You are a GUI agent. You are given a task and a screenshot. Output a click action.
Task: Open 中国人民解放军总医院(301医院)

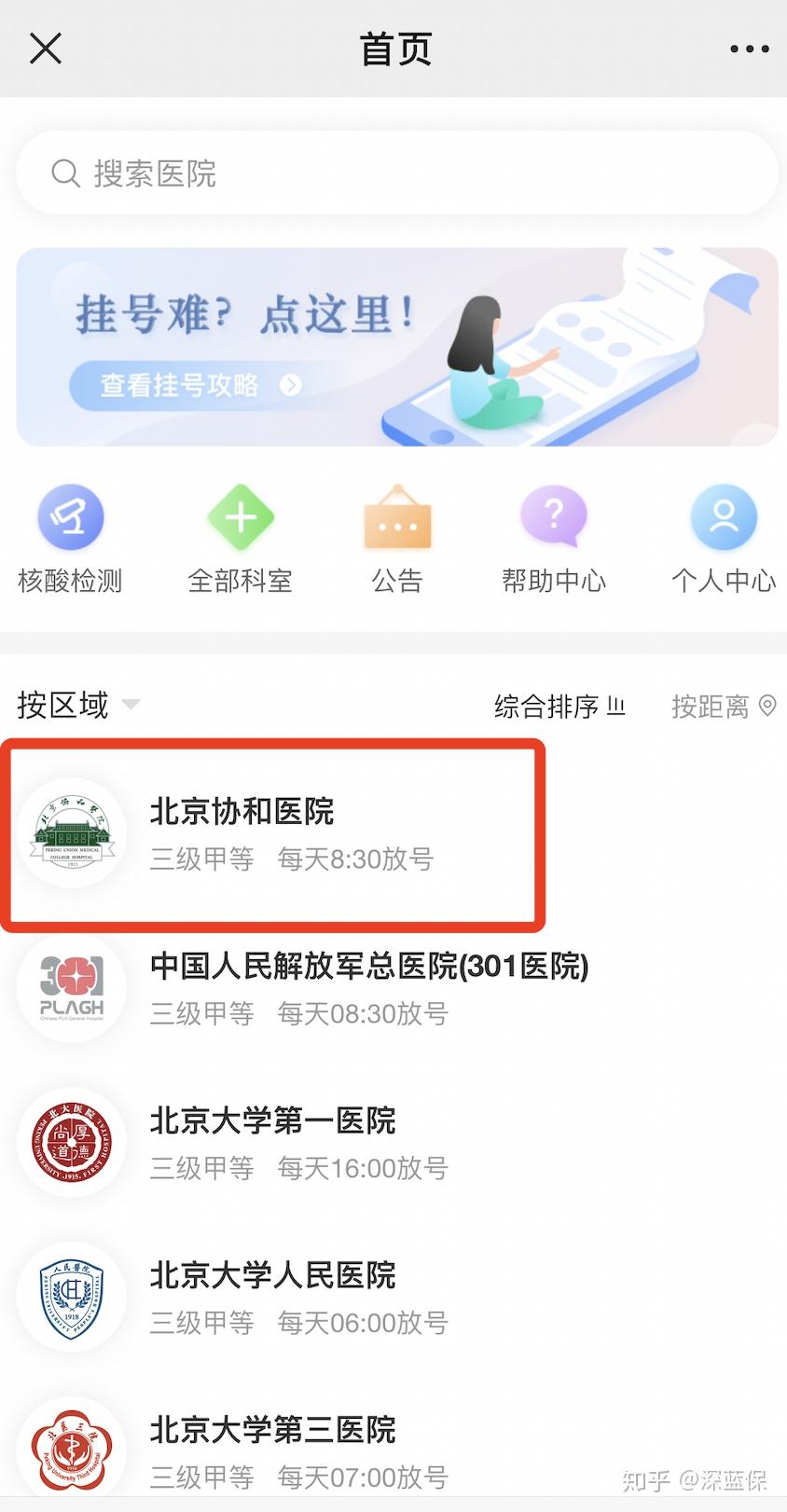[368, 987]
